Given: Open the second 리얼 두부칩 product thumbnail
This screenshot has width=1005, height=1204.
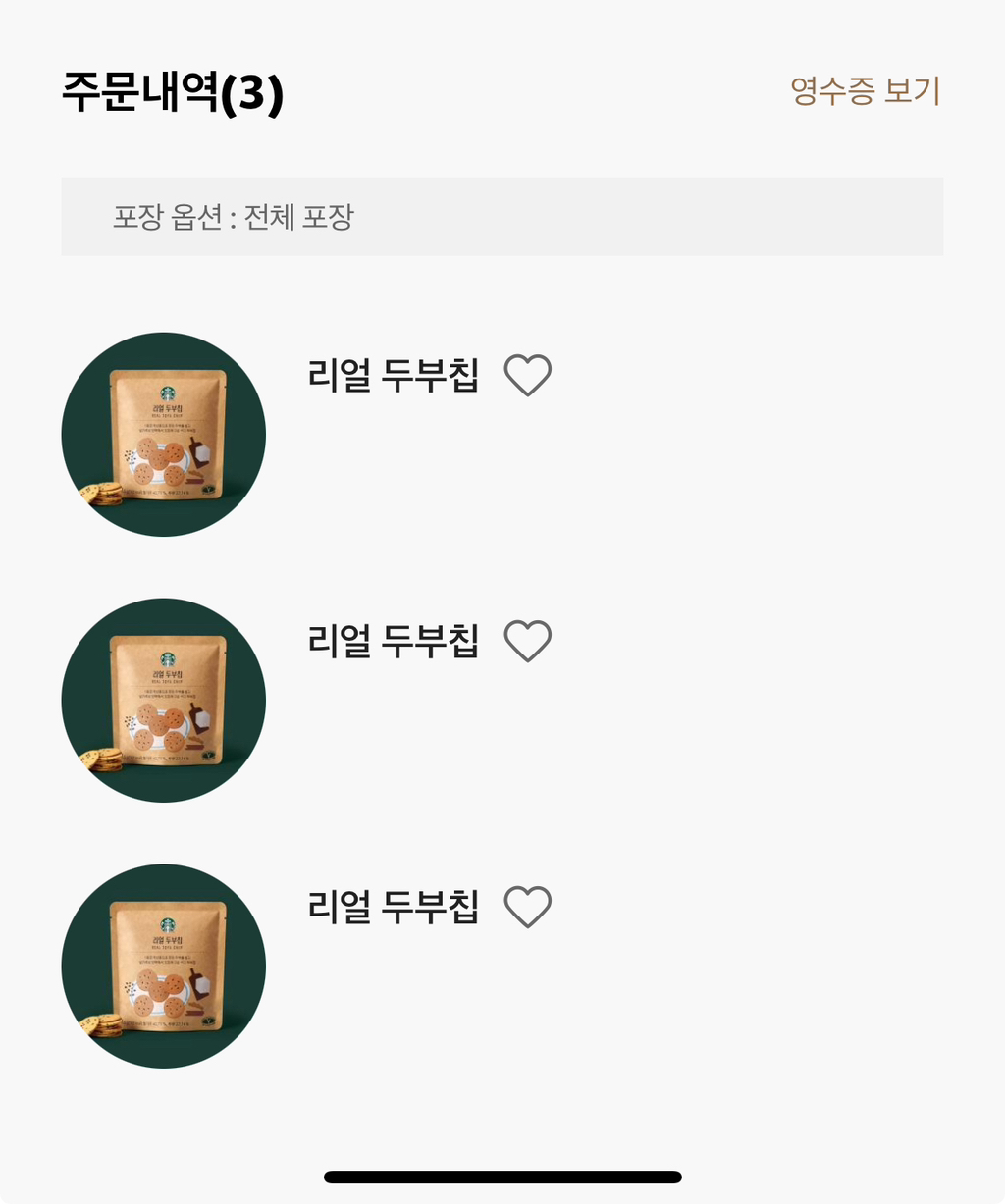Looking at the screenshot, I should tap(163, 698).
